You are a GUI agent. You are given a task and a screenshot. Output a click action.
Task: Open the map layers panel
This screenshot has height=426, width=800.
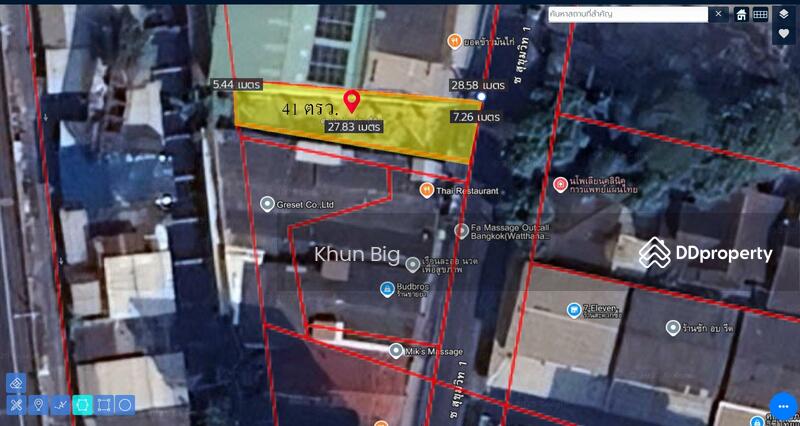pyautogui.click(x=783, y=14)
